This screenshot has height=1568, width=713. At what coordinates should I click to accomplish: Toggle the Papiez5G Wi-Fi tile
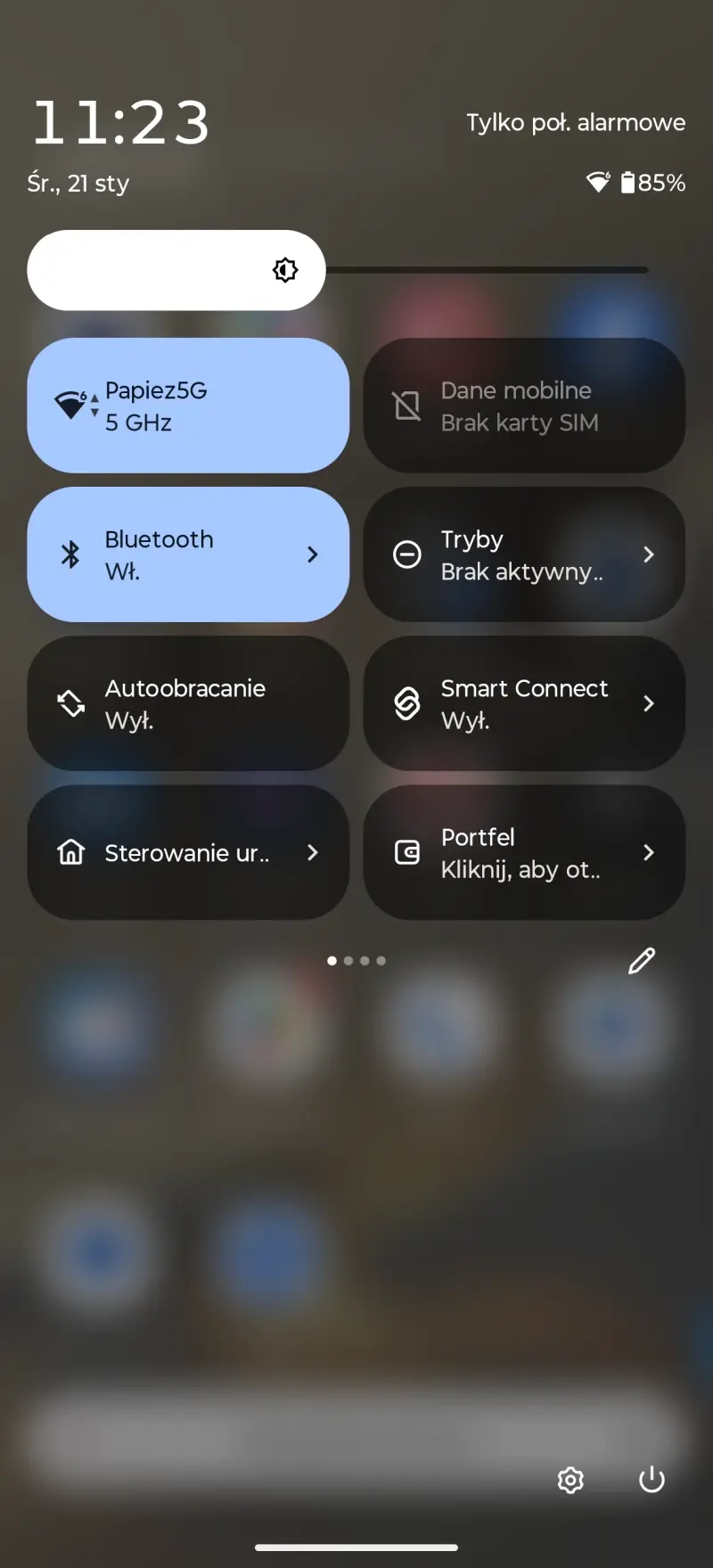tap(187, 406)
